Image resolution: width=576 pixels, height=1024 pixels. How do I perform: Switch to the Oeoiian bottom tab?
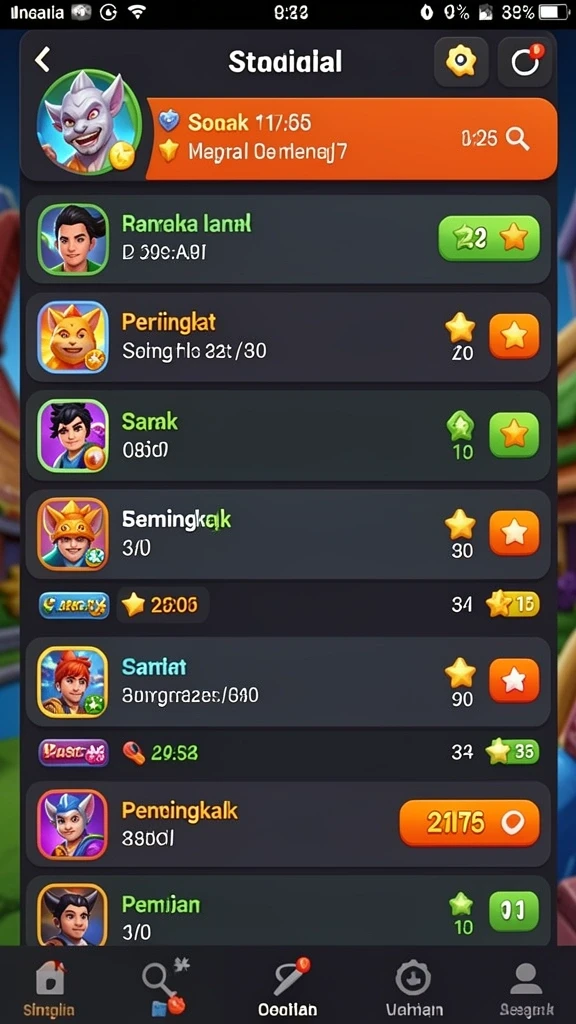coord(287,986)
